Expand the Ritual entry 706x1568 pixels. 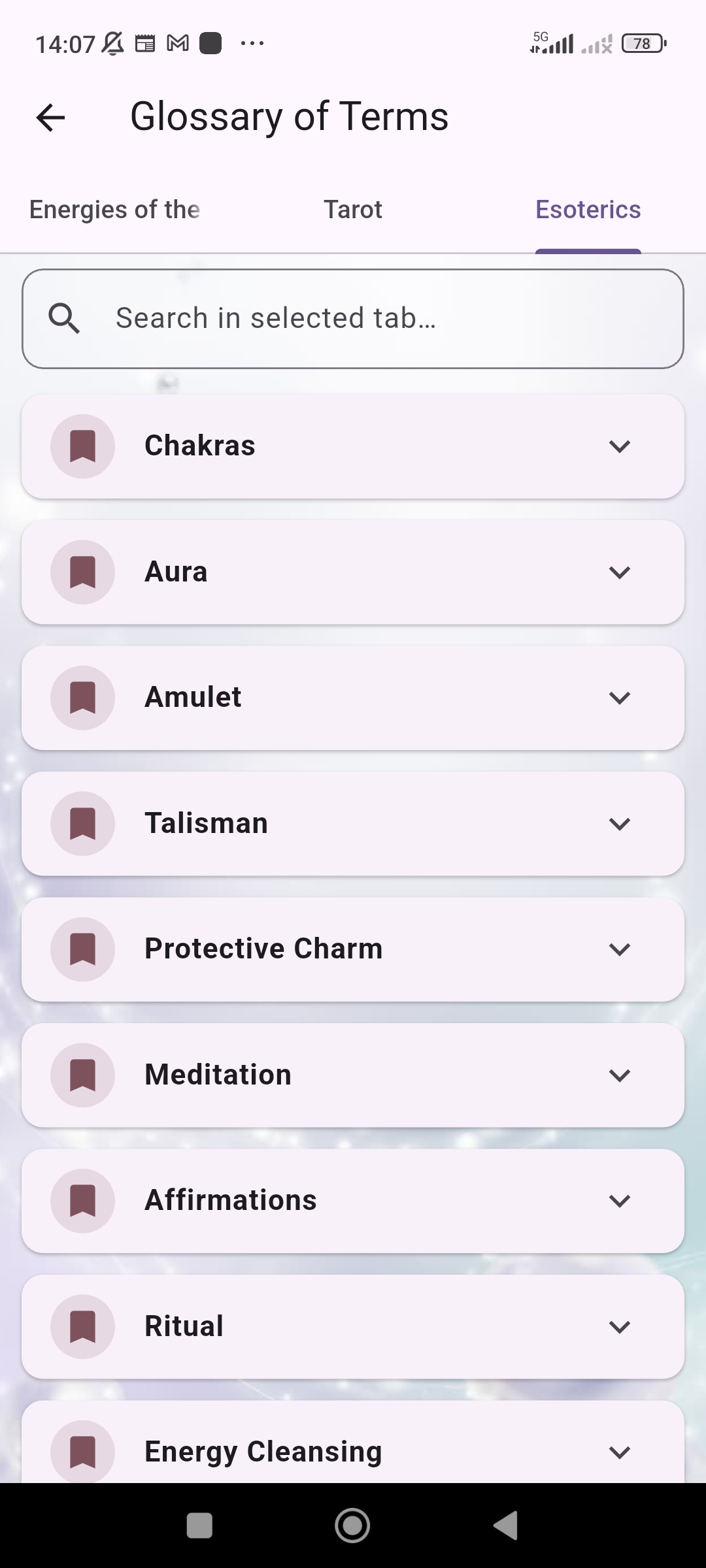[620, 1326]
